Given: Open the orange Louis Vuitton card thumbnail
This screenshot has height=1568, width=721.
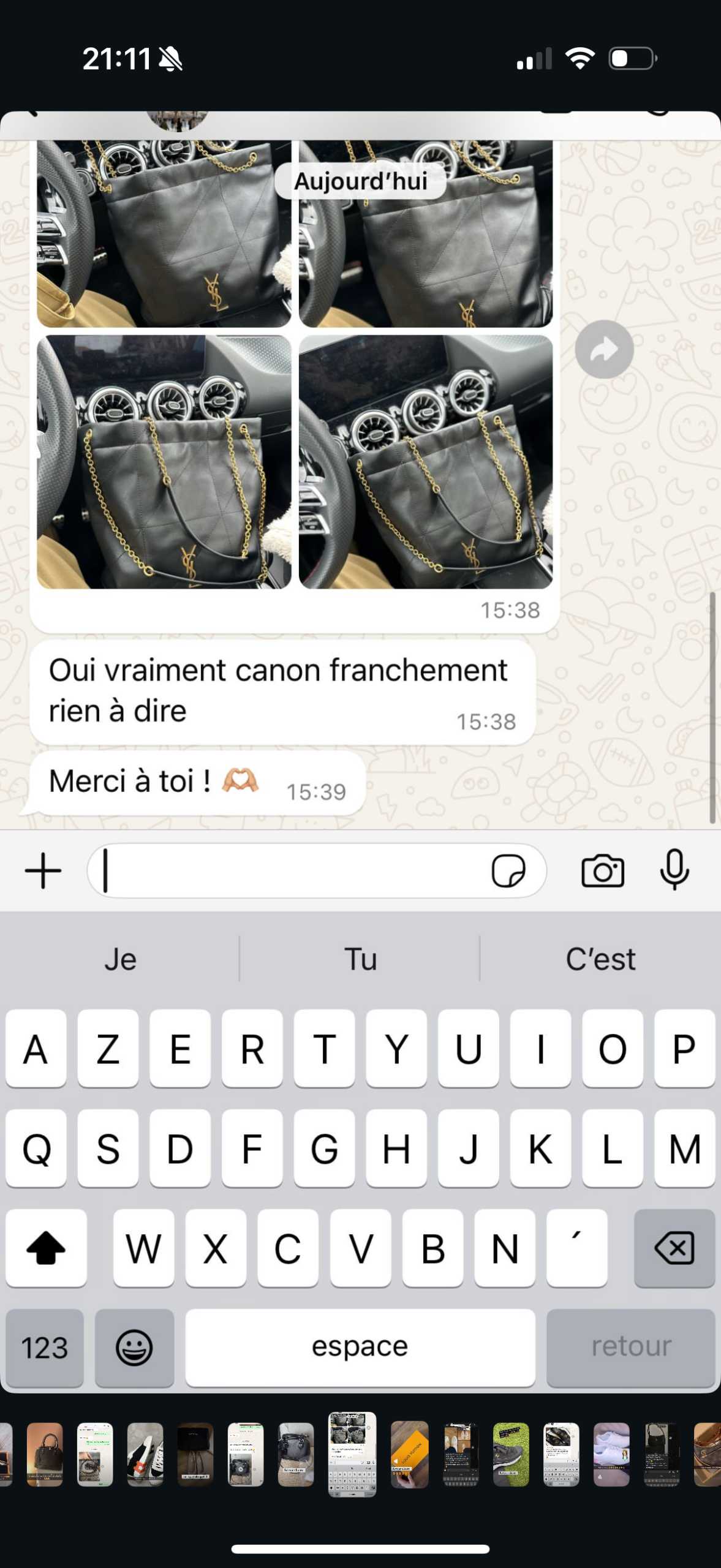Looking at the screenshot, I should point(409,1454).
